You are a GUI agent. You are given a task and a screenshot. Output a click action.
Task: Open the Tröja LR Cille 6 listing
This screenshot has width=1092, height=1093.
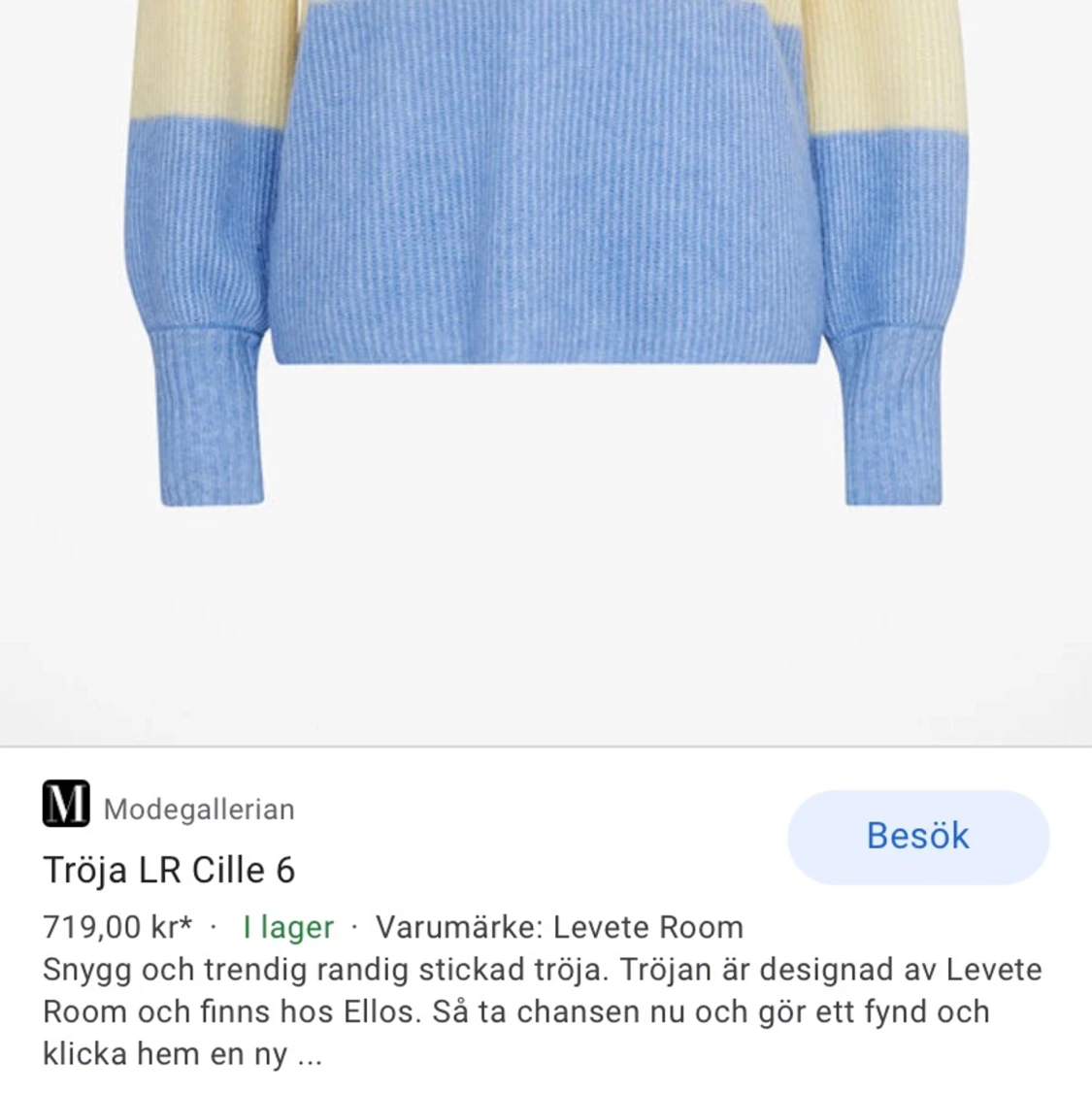point(169,870)
